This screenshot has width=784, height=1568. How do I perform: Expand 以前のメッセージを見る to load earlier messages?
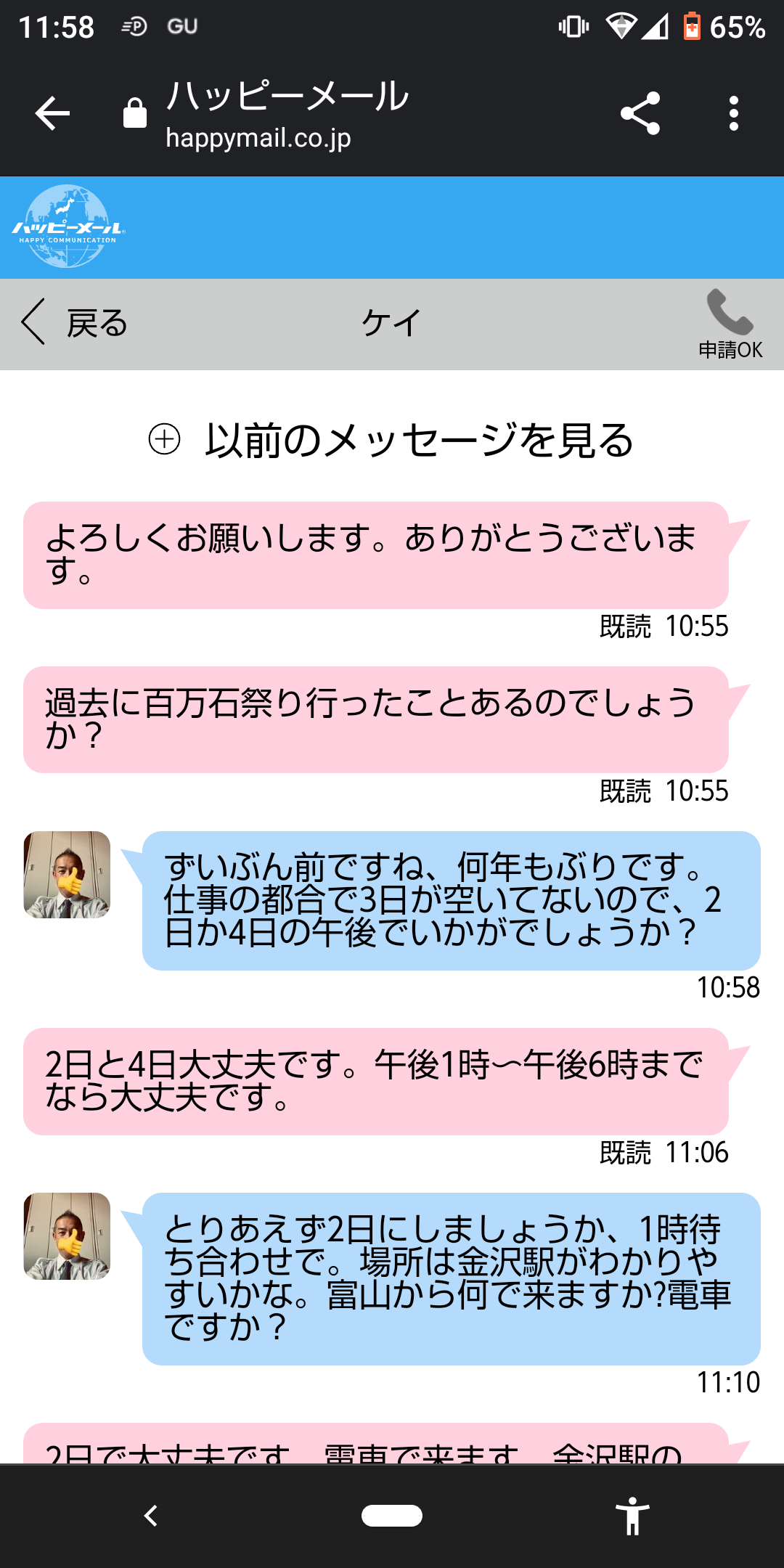(392, 440)
